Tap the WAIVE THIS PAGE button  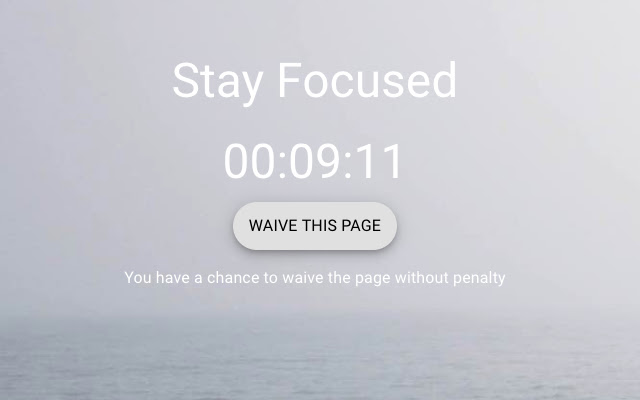[x=315, y=226]
